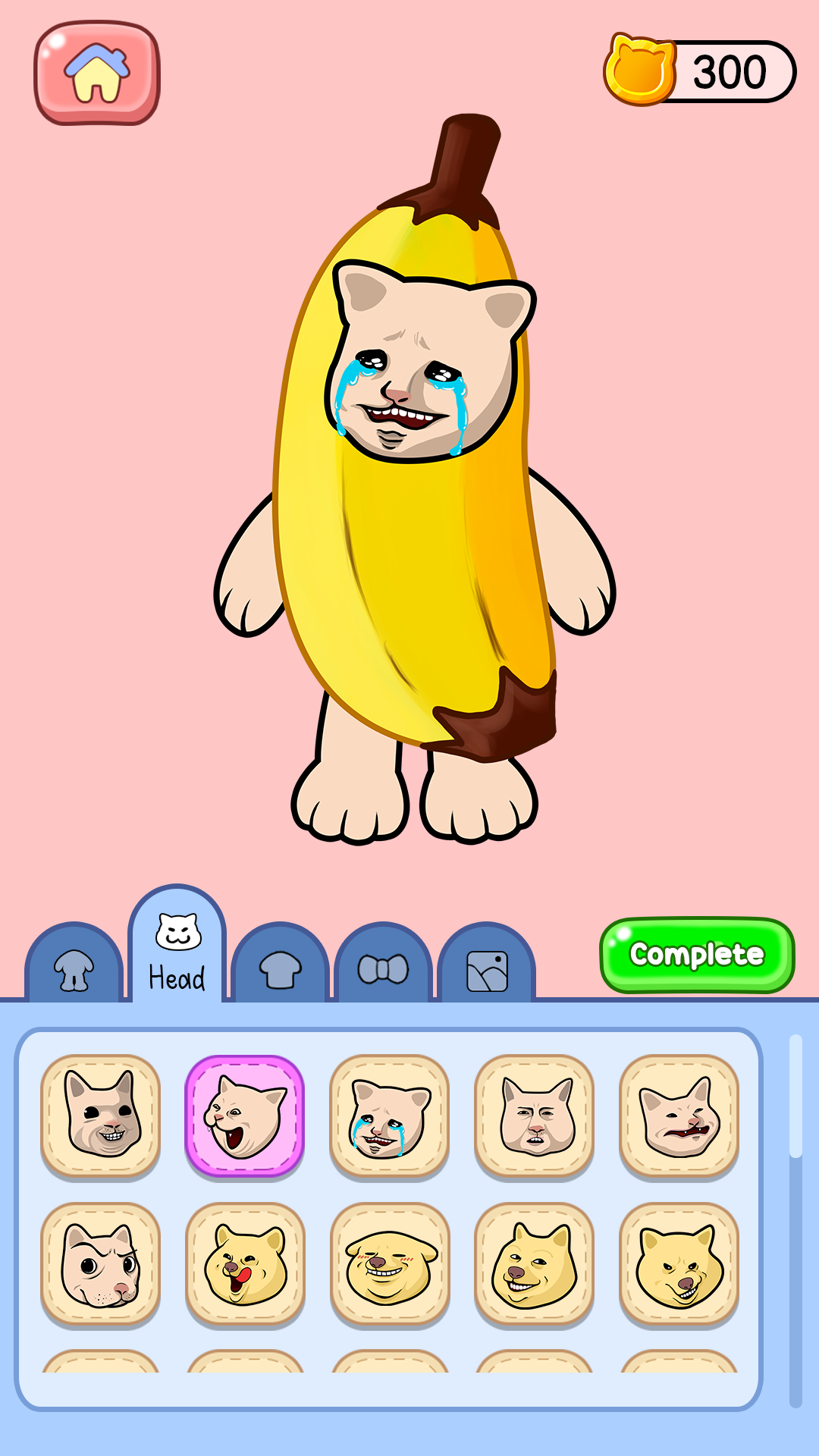This screenshot has width=819, height=1456.
Task: Switch to the bow accessory tab
Action: pyautogui.click(x=383, y=968)
